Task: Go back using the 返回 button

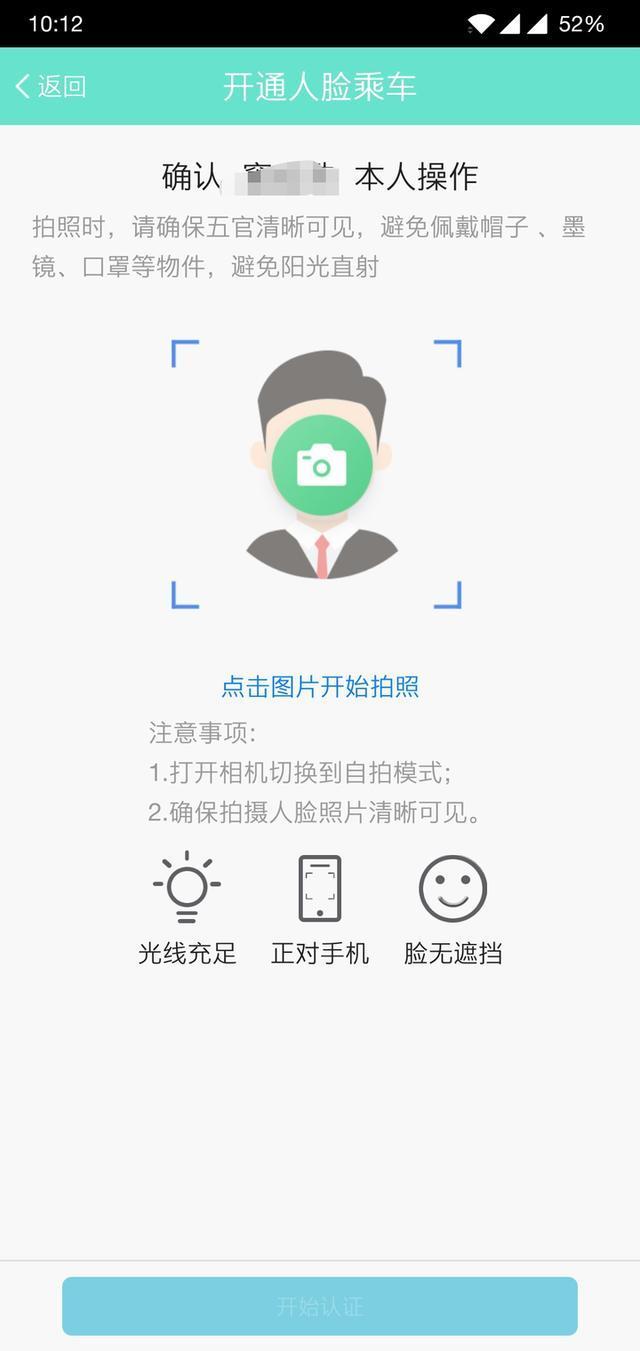Action: (x=50, y=86)
